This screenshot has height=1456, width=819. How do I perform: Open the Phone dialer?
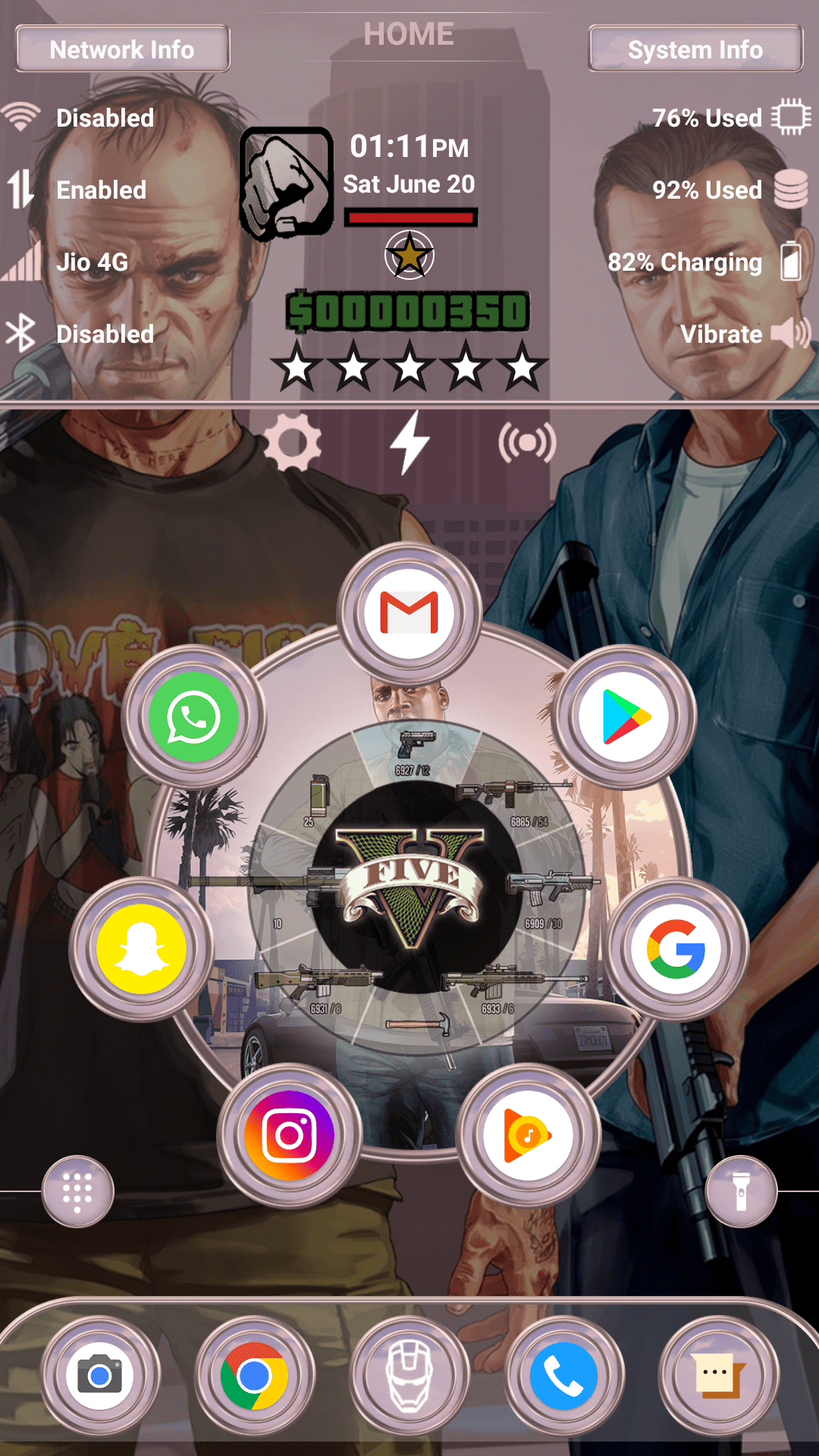pyautogui.click(x=564, y=1375)
